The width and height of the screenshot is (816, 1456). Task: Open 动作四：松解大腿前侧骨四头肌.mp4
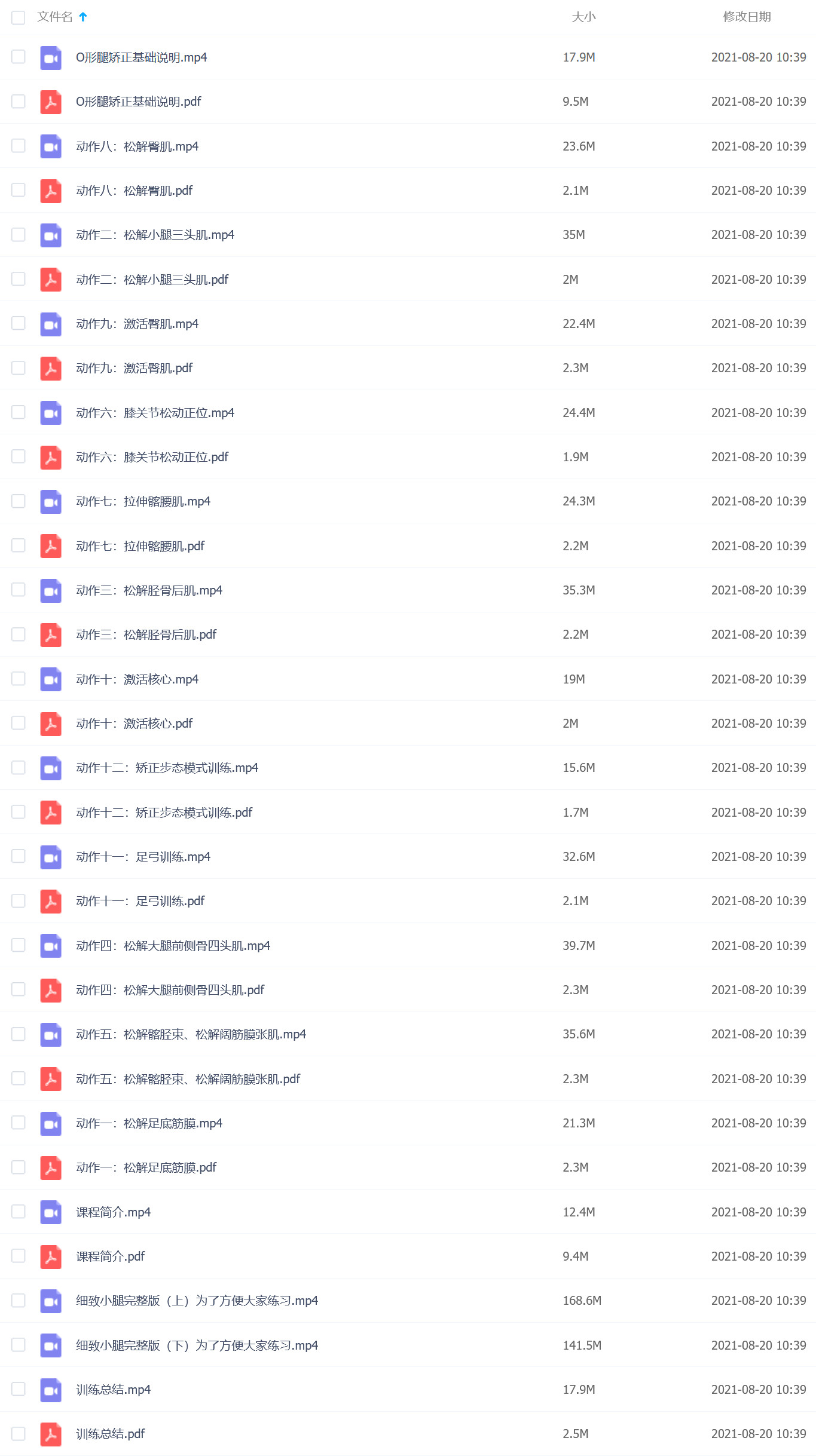173,946
